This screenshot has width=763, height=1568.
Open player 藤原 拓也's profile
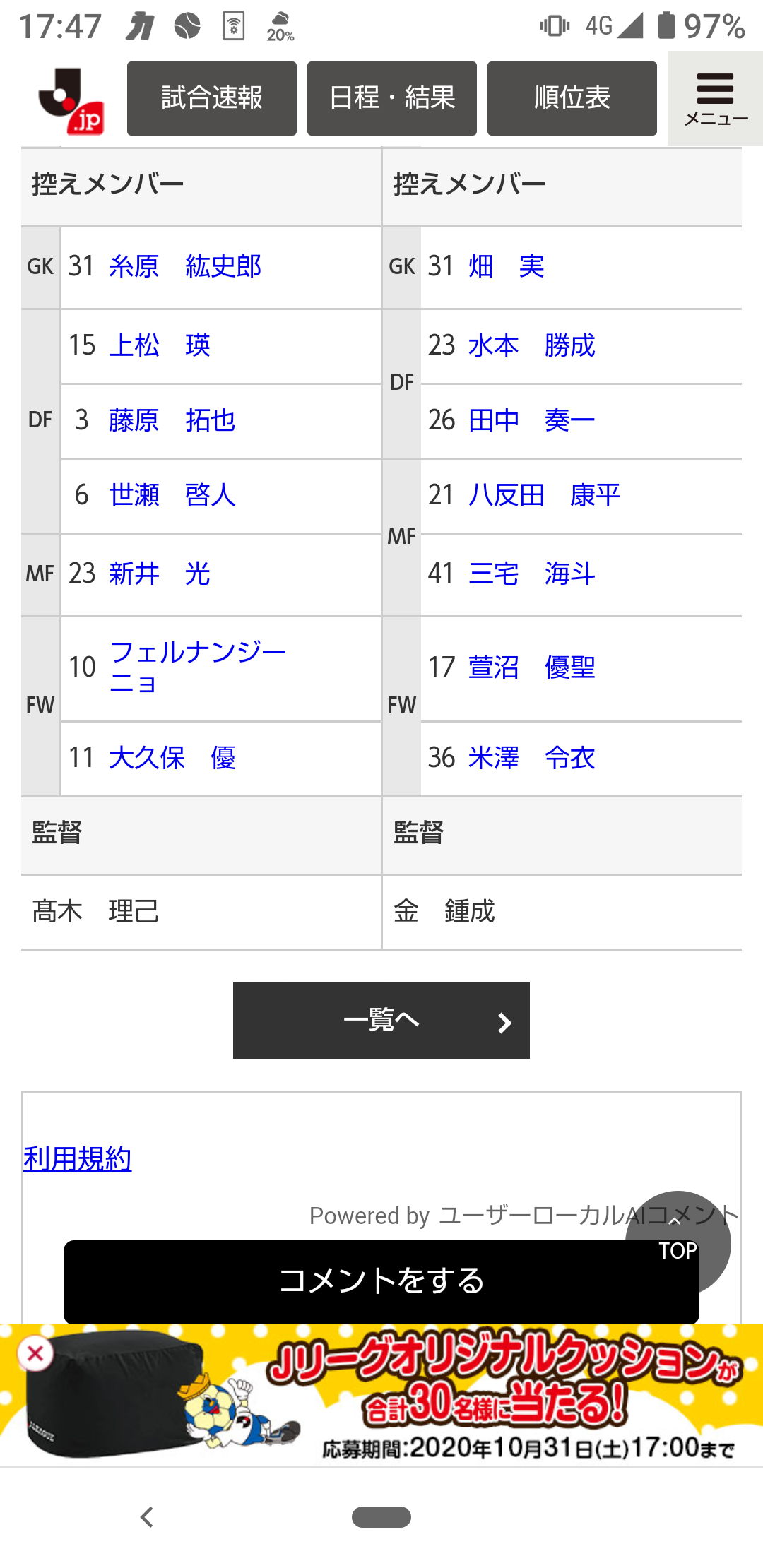172,420
